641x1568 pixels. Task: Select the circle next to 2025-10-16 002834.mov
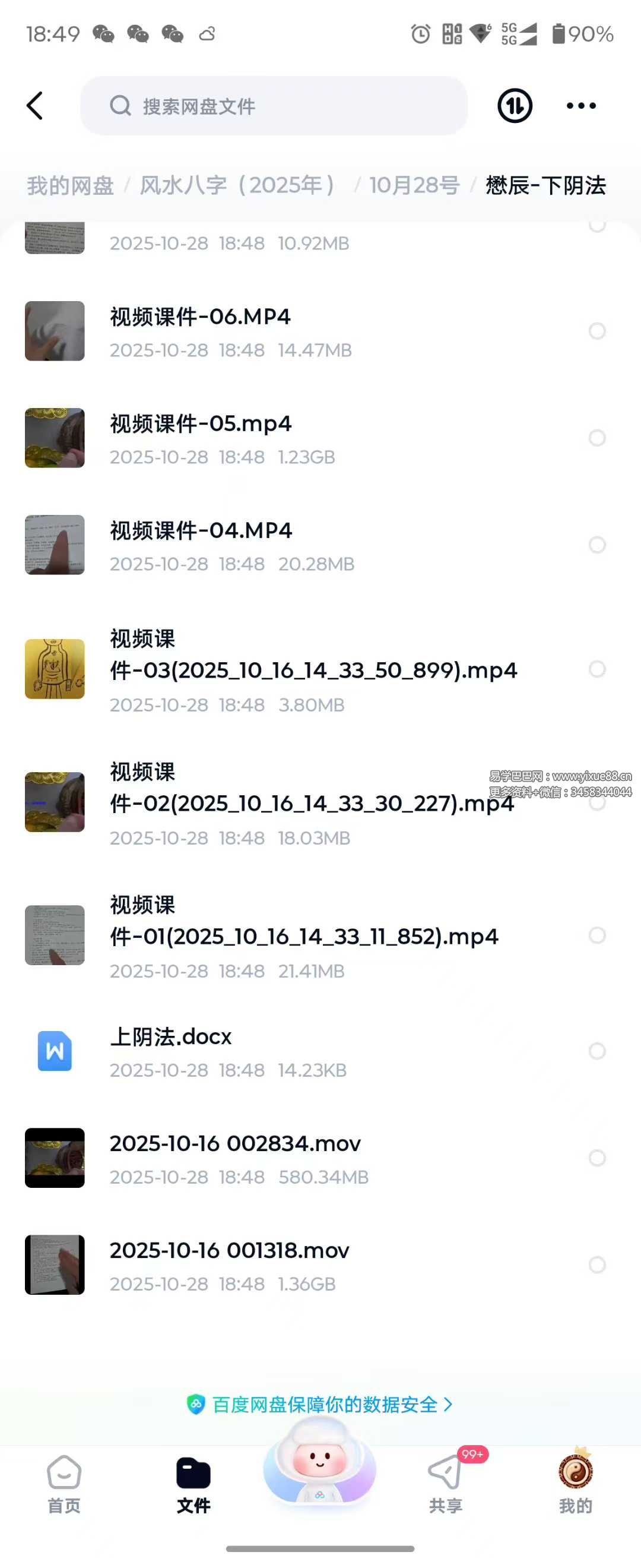pyautogui.click(x=596, y=1158)
